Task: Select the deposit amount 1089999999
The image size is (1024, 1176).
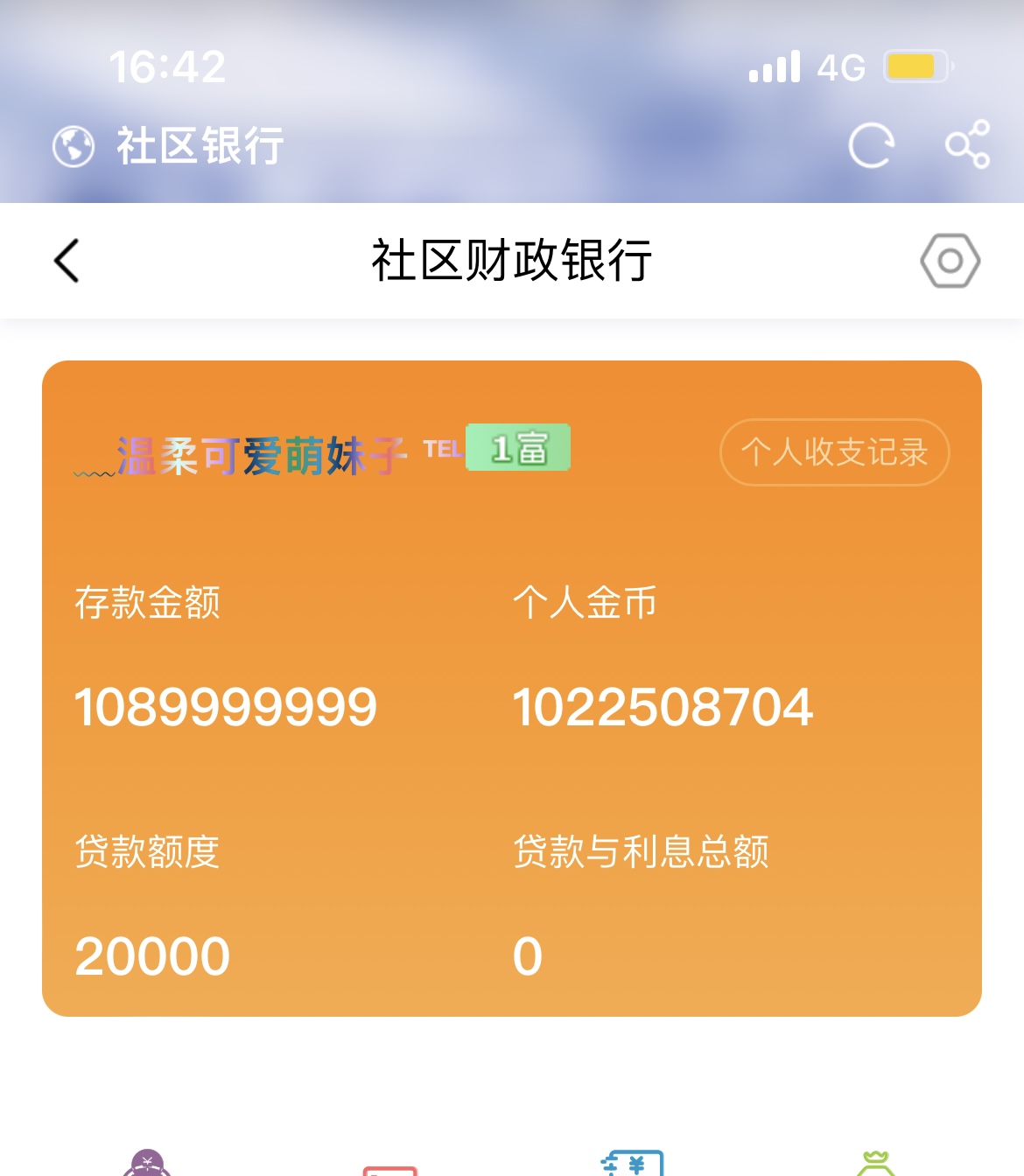Action: [224, 709]
